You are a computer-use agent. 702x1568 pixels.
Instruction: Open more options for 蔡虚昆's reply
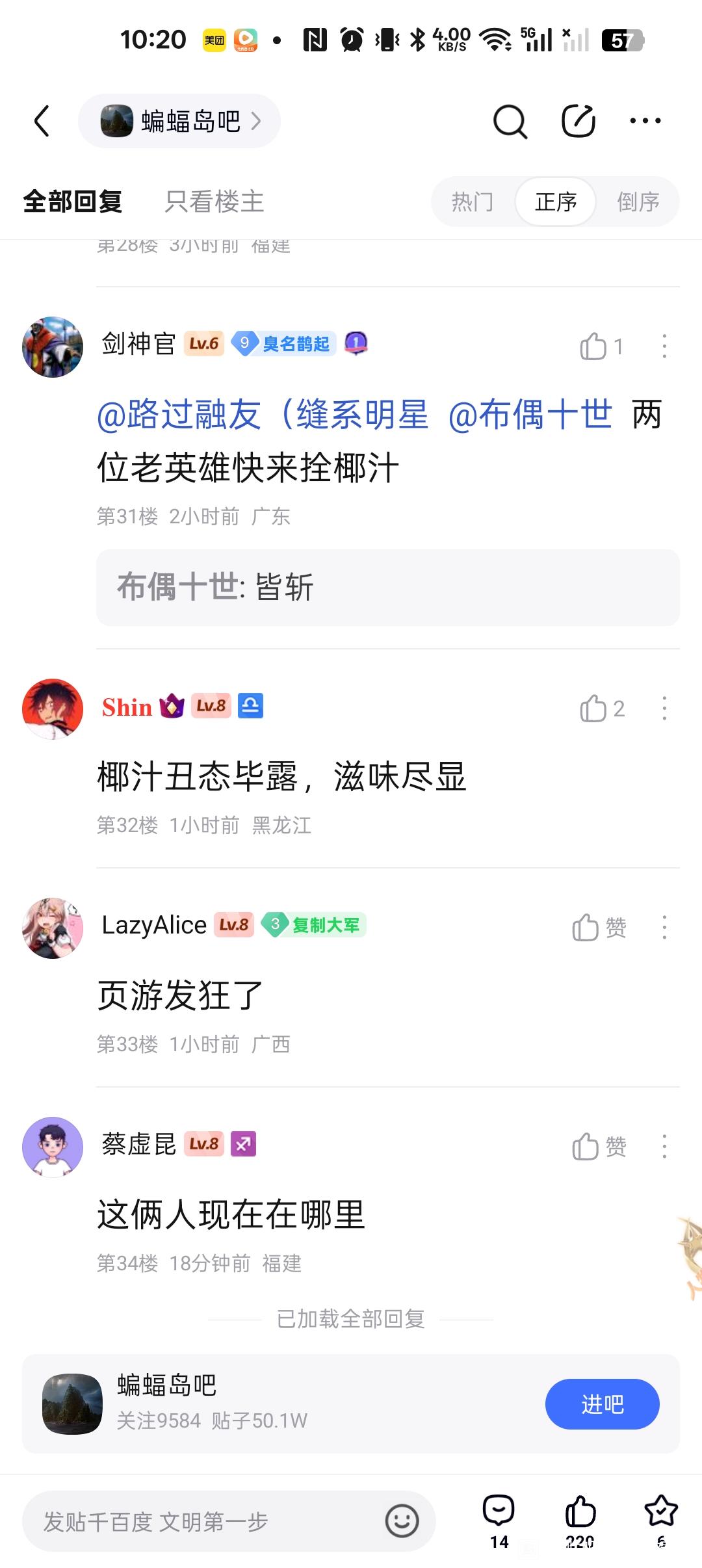(x=664, y=1147)
